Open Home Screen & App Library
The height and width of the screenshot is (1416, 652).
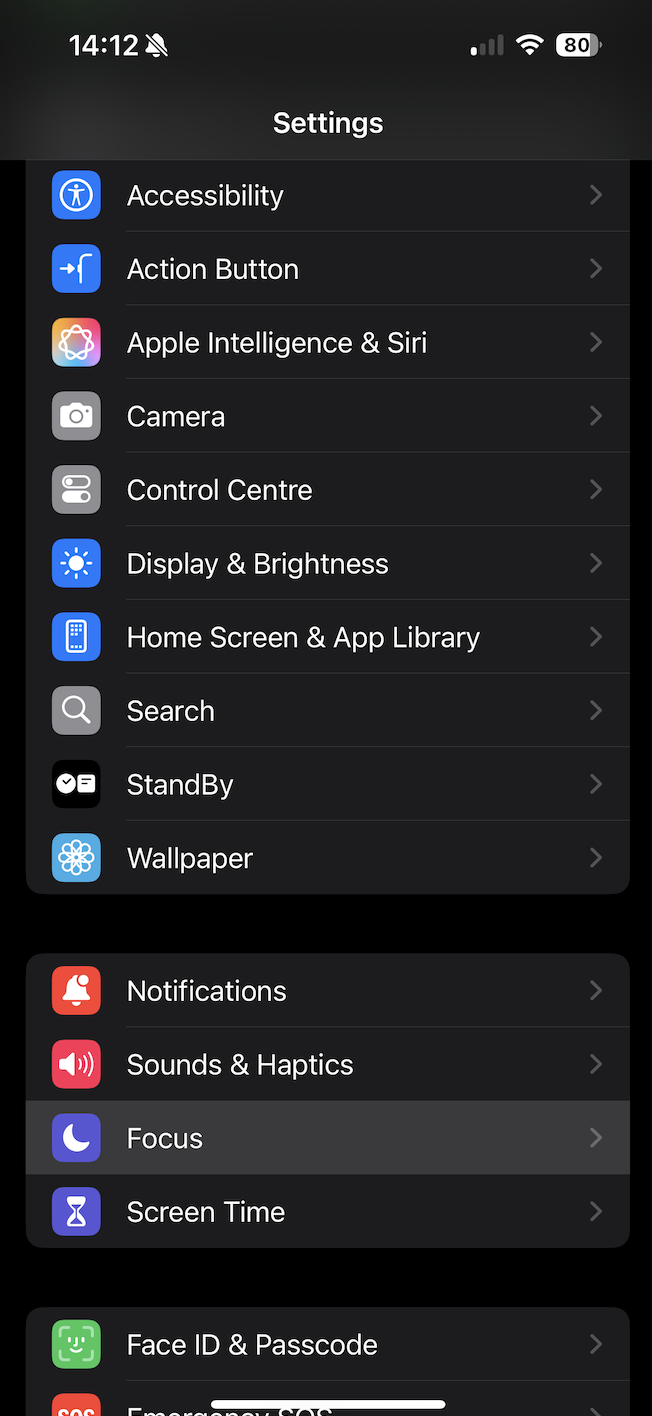(327, 638)
